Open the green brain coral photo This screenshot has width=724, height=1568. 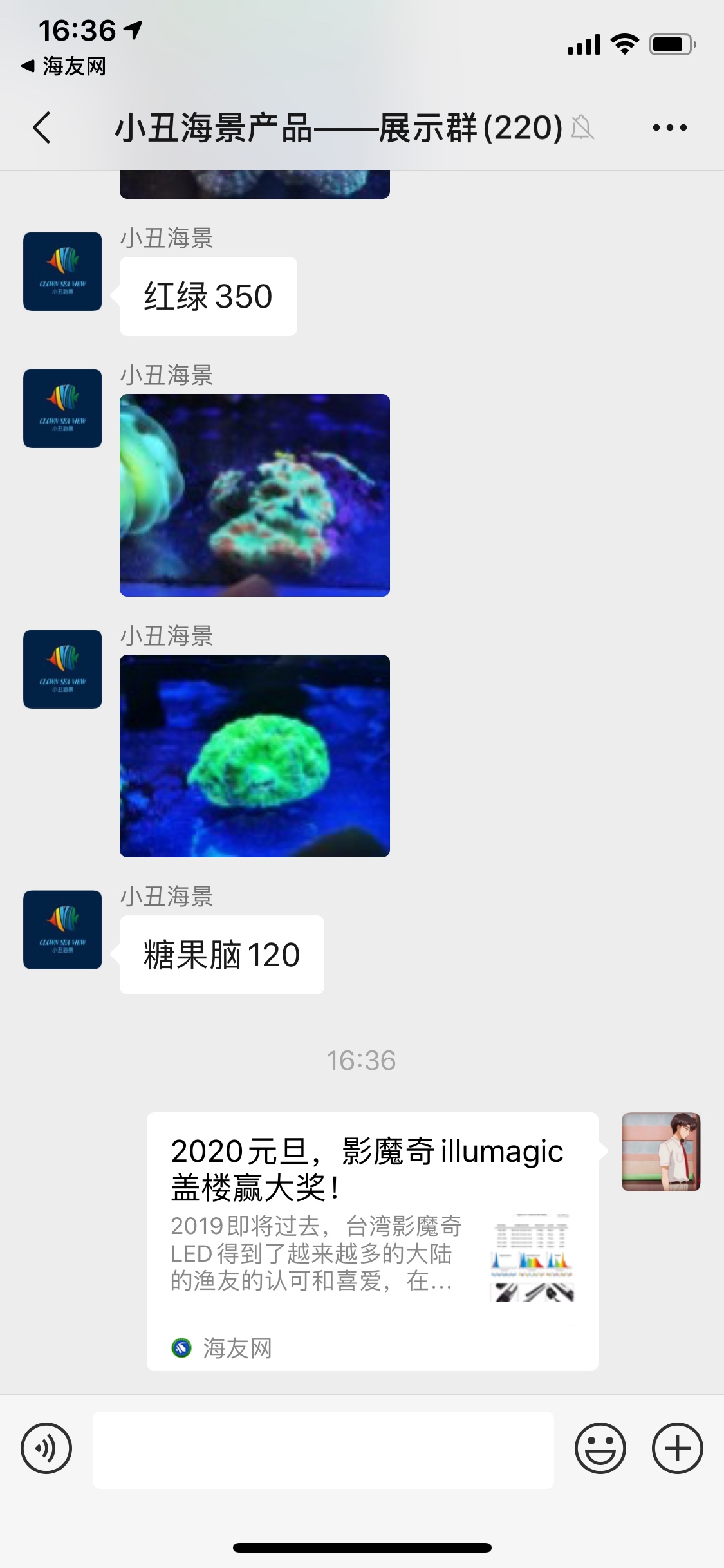click(254, 756)
